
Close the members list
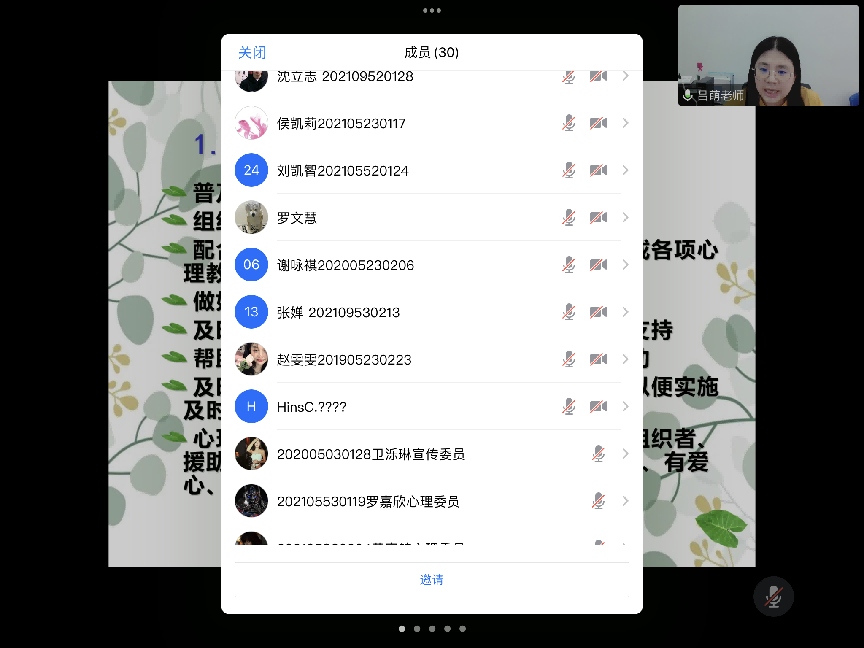[x=252, y=52]
